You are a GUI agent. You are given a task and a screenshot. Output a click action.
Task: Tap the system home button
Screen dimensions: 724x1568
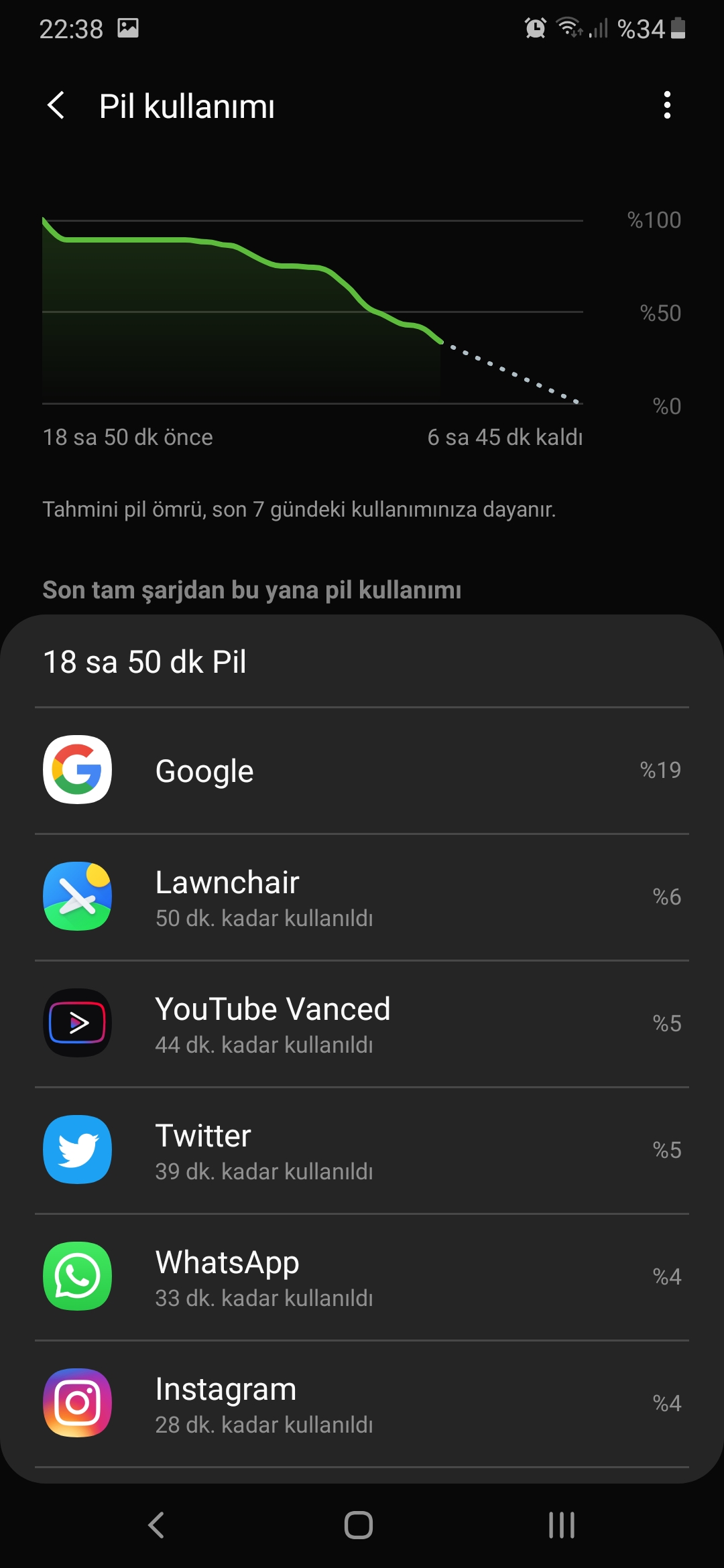tap(359, 1525)
